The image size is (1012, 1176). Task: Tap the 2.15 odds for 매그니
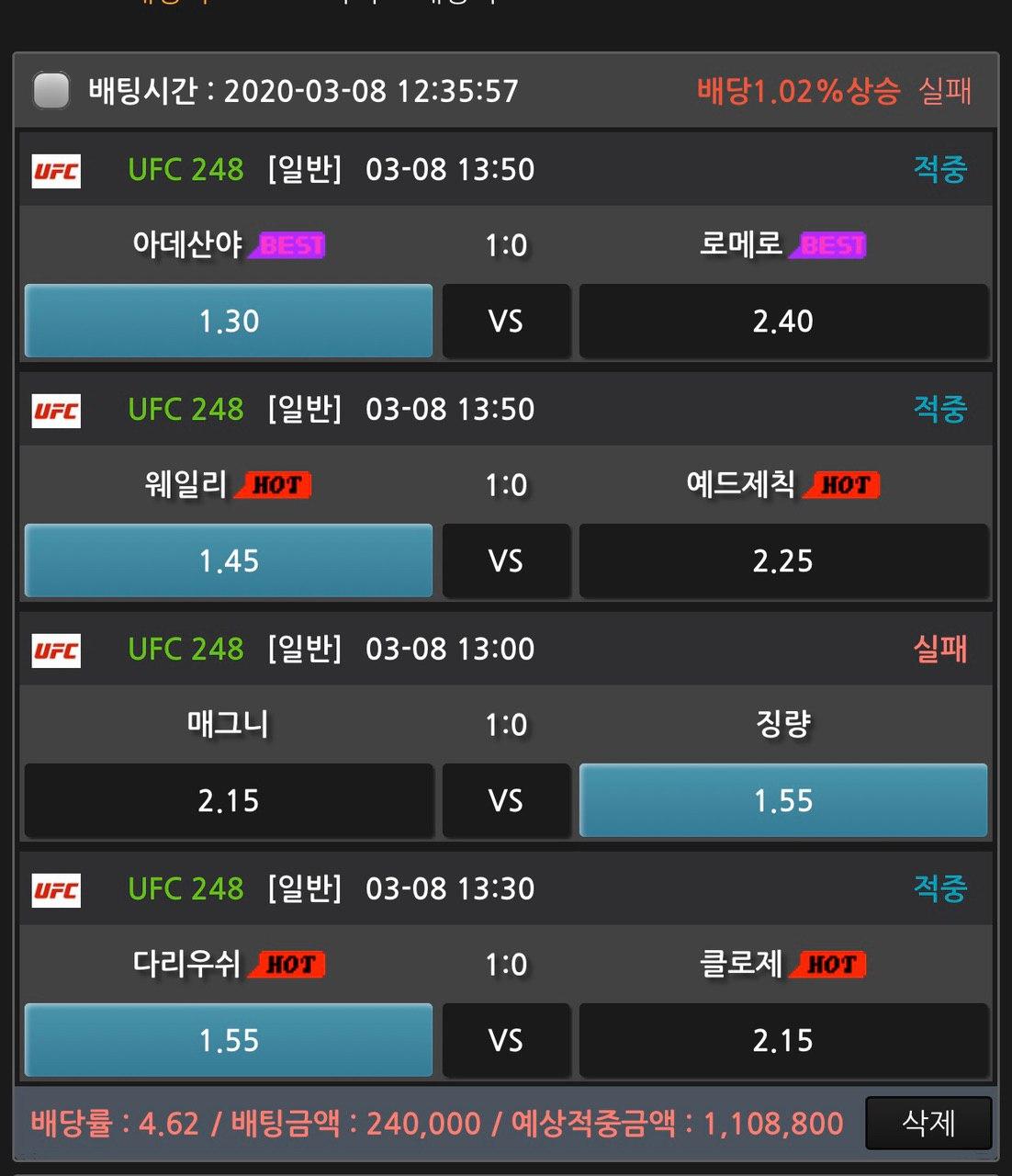tap(229, 800)
